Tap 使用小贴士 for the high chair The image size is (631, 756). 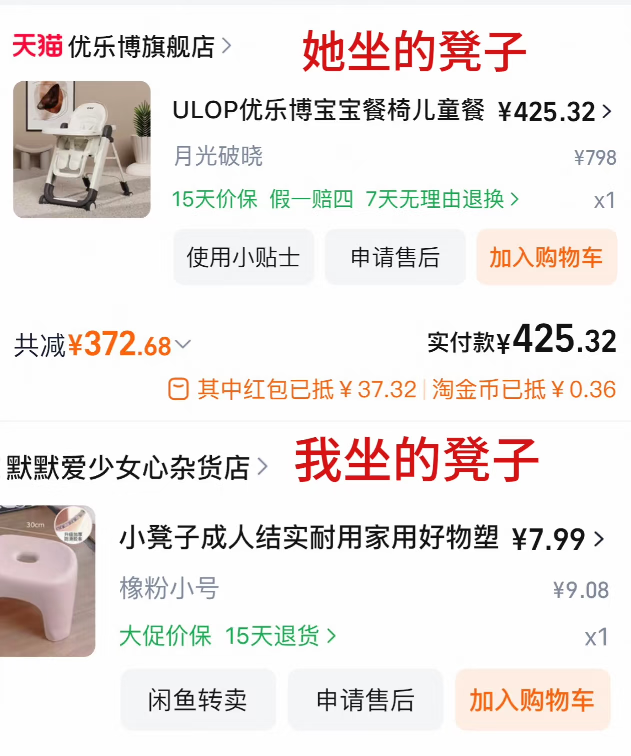[243, 257]
